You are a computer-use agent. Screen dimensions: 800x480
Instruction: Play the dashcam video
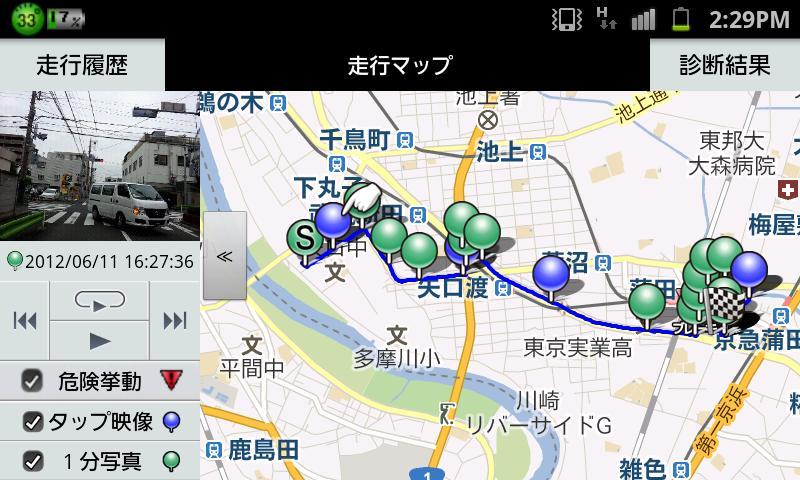[x=99, y=340]
